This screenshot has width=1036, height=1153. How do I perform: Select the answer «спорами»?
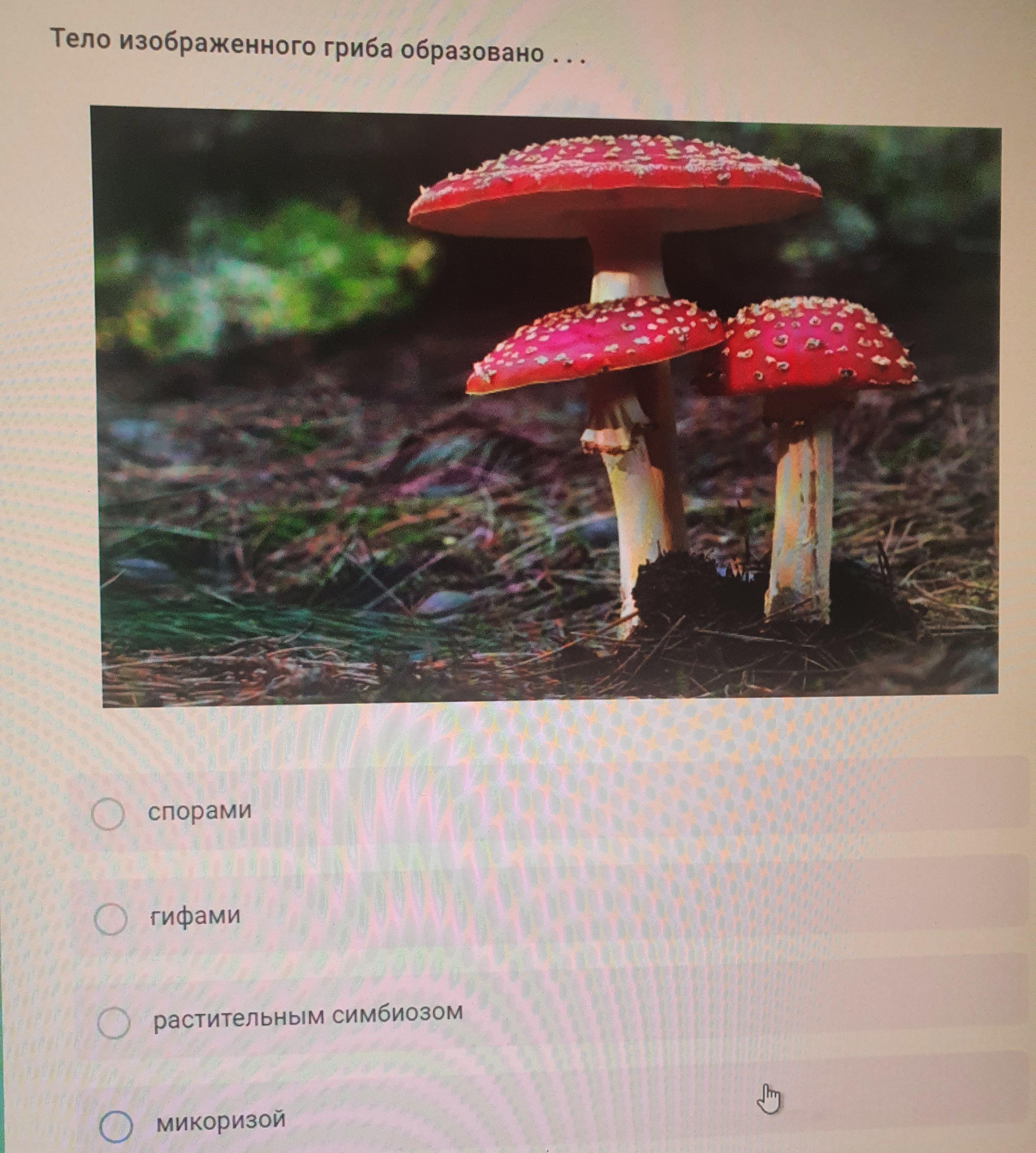coord(108,814)
